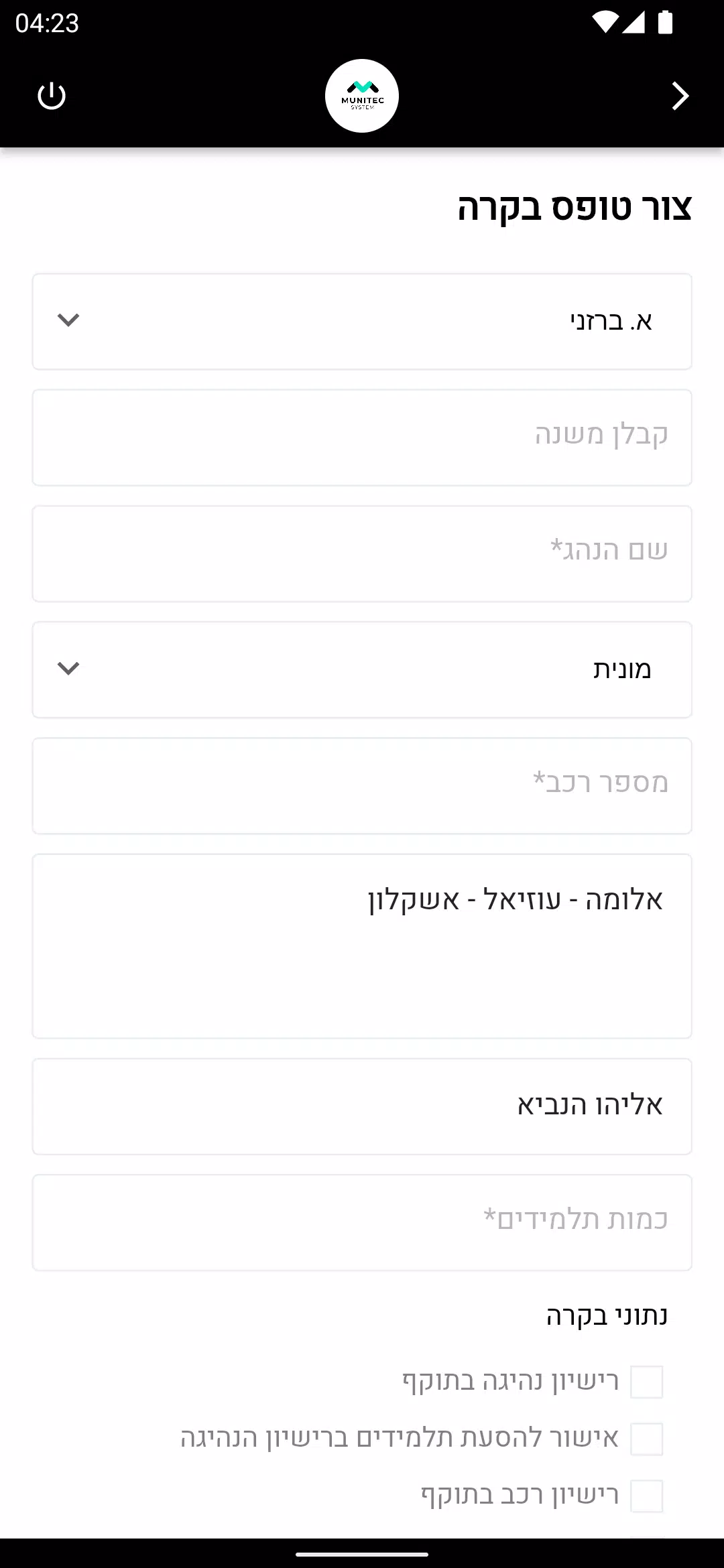Tap the forward arrow in the header

pos(680,96)
